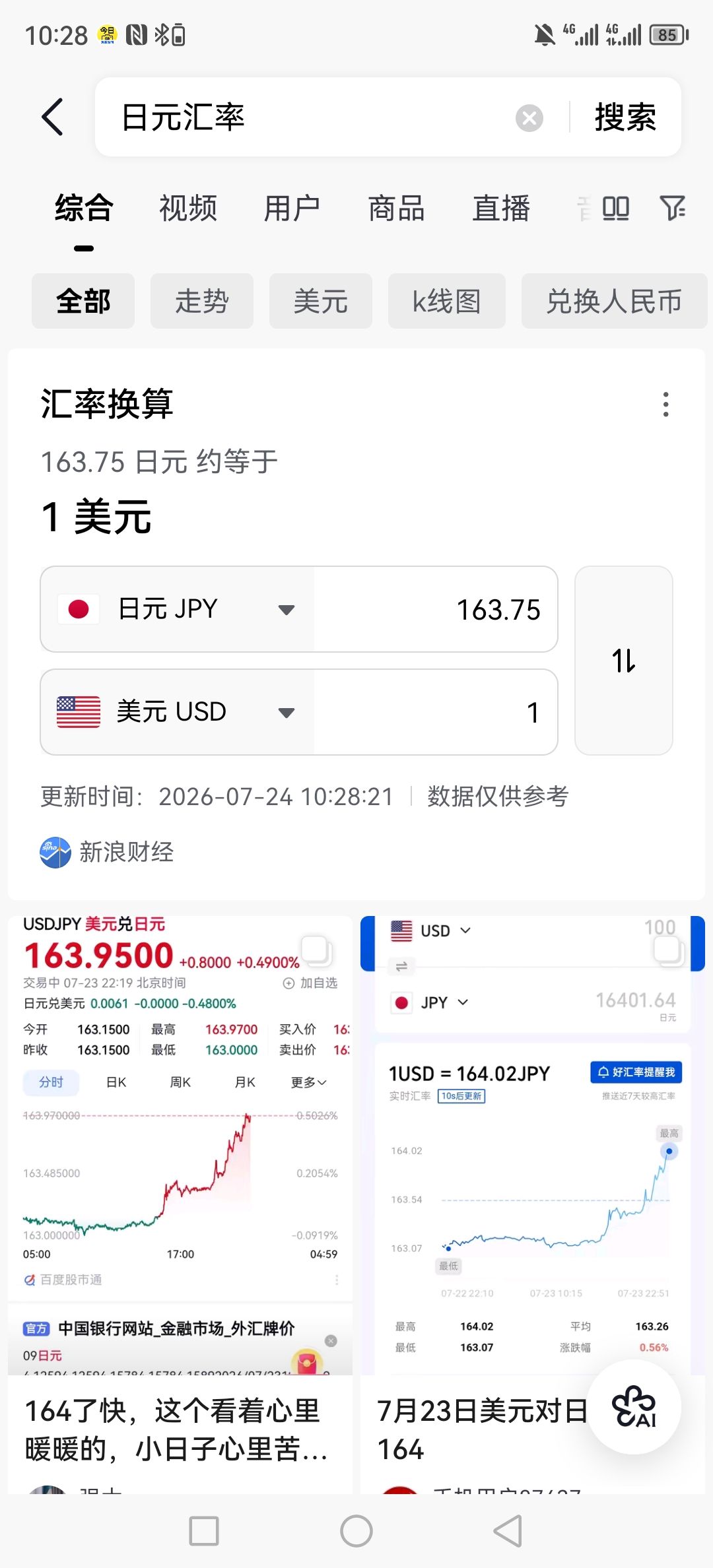Expand the 日元 JPY currency dropdown
Viewport: 713px width, 1568px height.
tap(177, 609)
